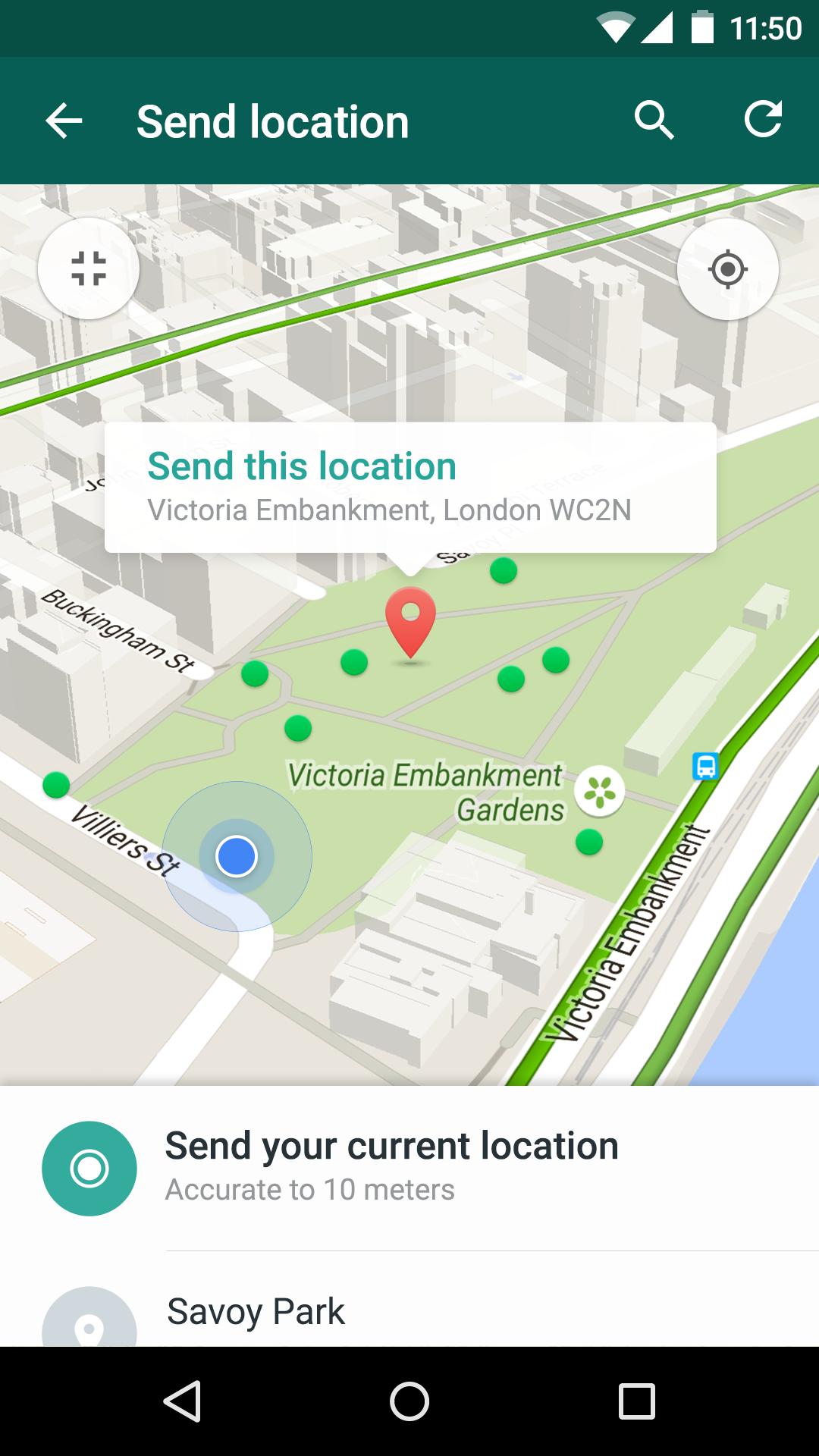The height and width of the screenshot is (1456, 819).
Task: Open the location search
Action: coord(654,120)
